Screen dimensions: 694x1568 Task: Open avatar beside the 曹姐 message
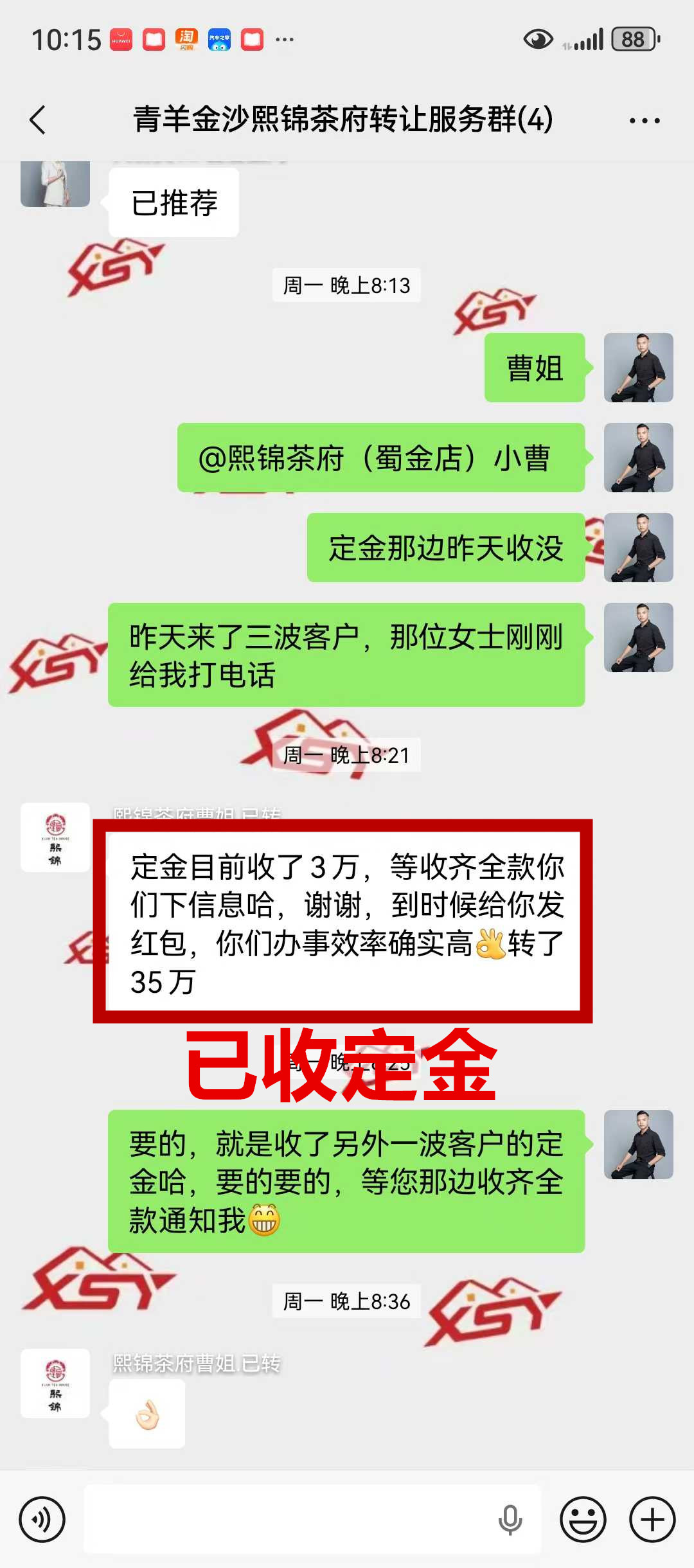[x=638, y=368]
